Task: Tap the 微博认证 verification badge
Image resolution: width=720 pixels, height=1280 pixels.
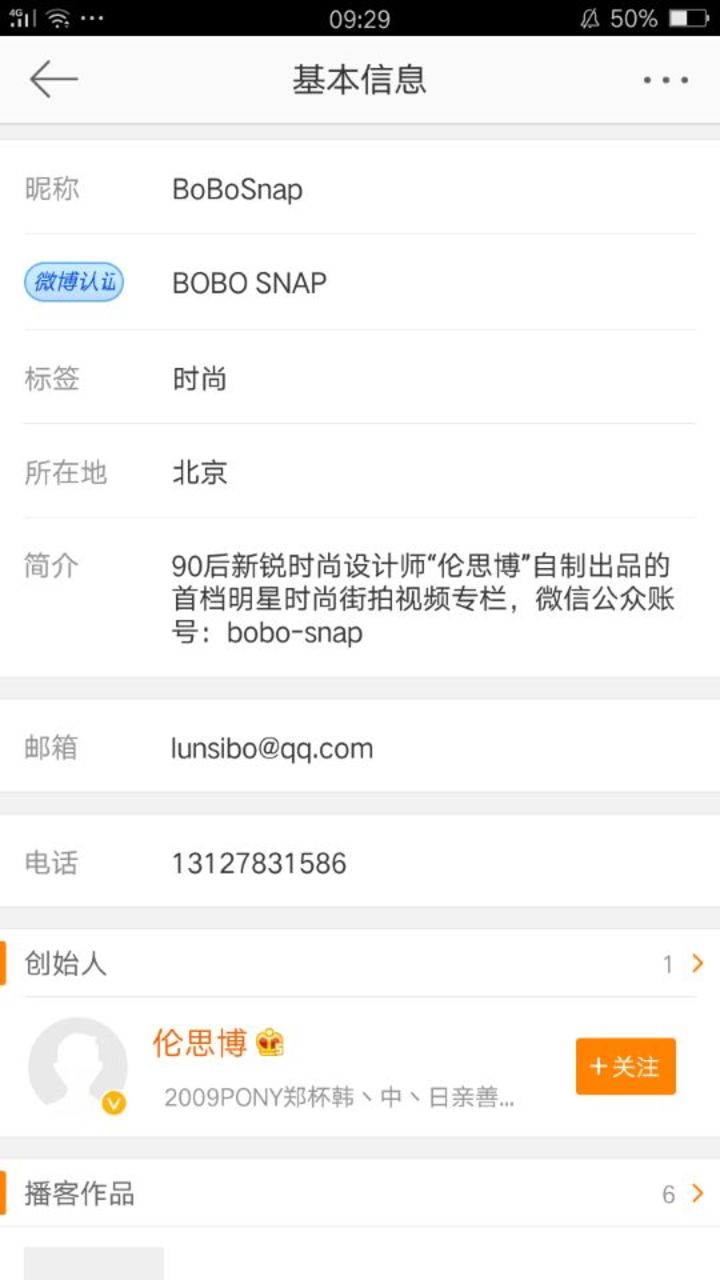Action: (74, 283)
